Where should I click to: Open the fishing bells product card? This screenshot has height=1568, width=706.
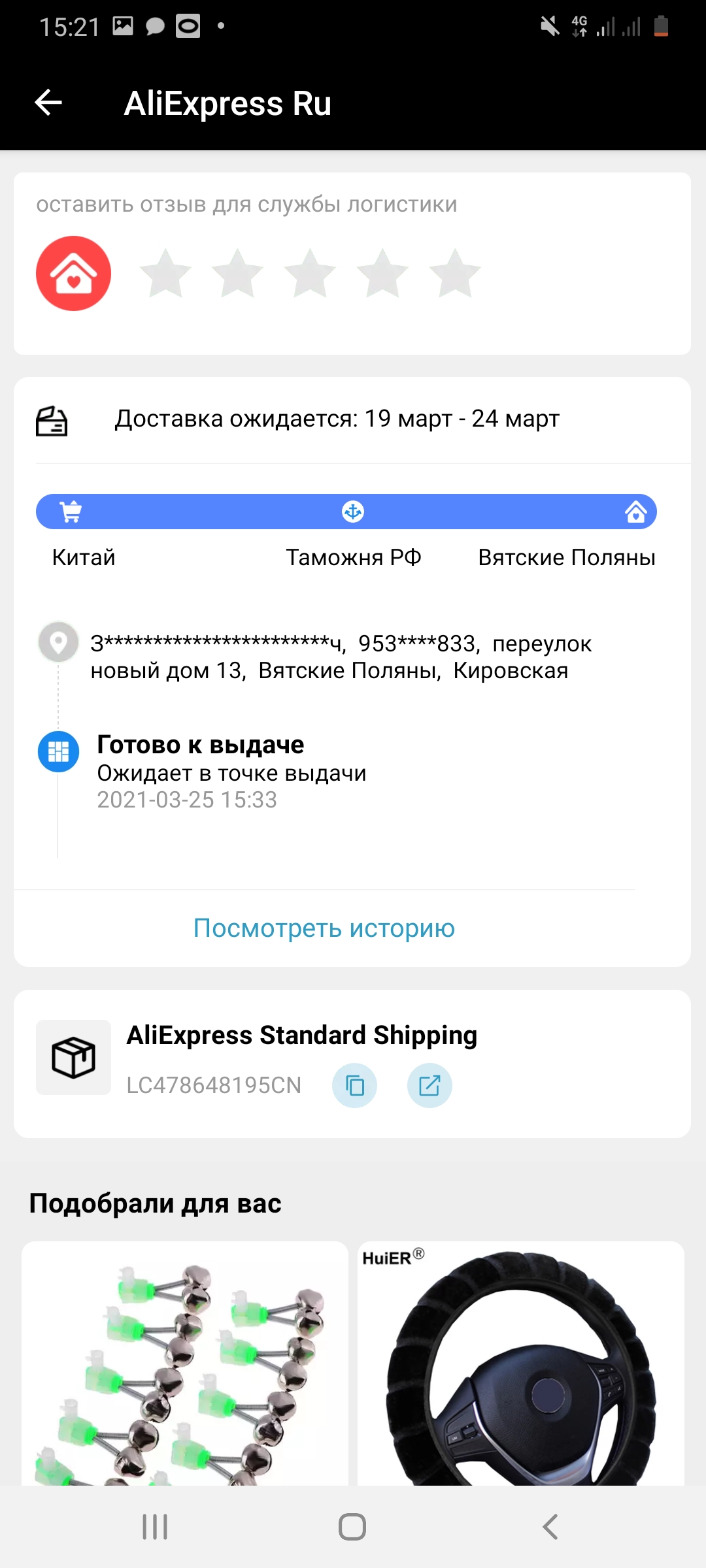(185, 1364)
